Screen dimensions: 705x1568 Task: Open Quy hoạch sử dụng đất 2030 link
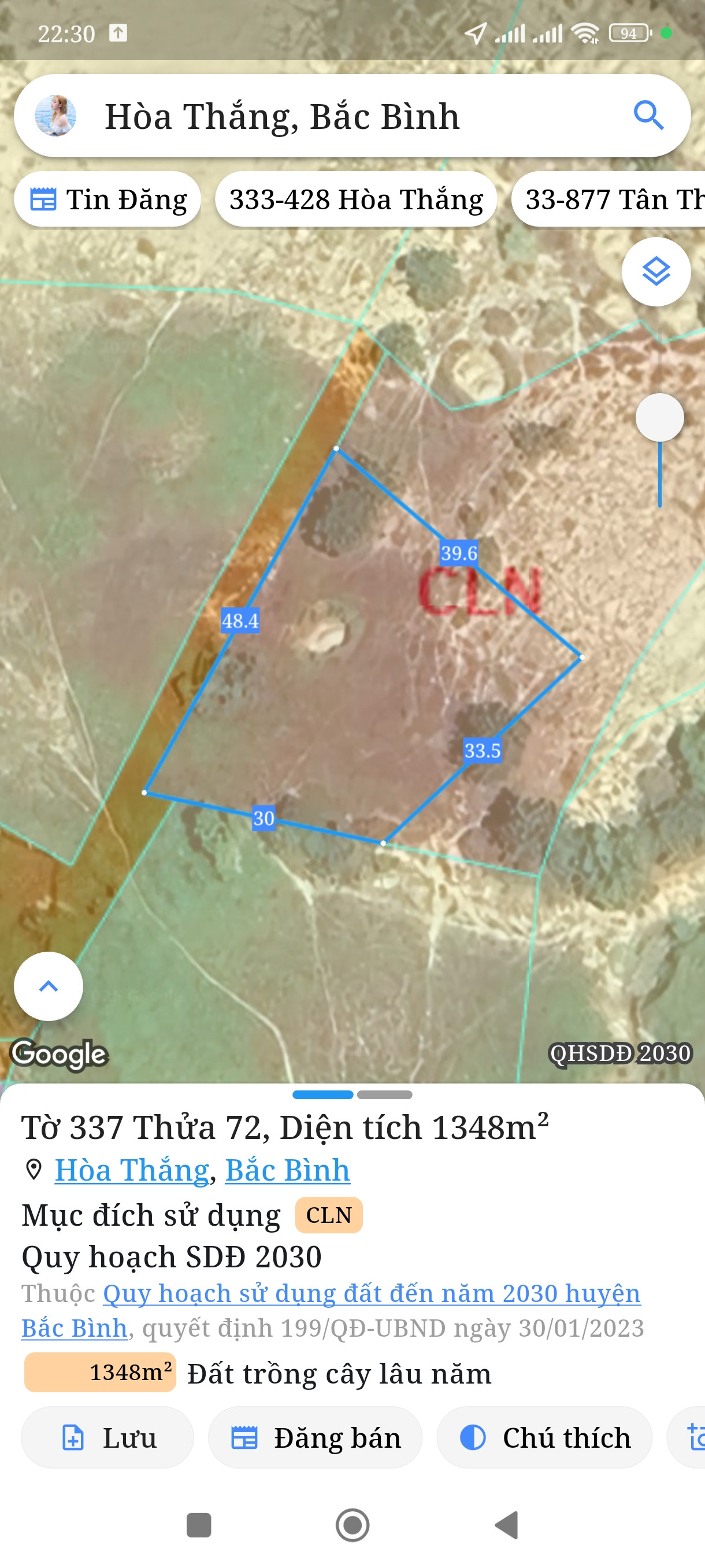(331, 1310)
